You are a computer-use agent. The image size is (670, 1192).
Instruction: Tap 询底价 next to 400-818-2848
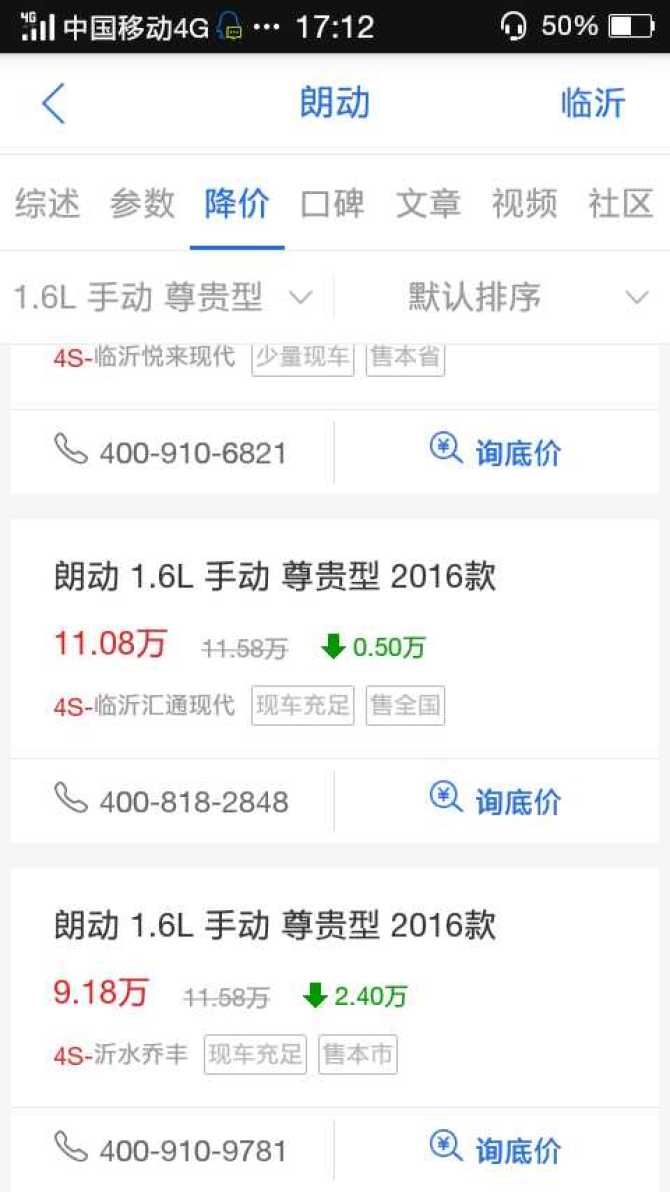[497, 801]
